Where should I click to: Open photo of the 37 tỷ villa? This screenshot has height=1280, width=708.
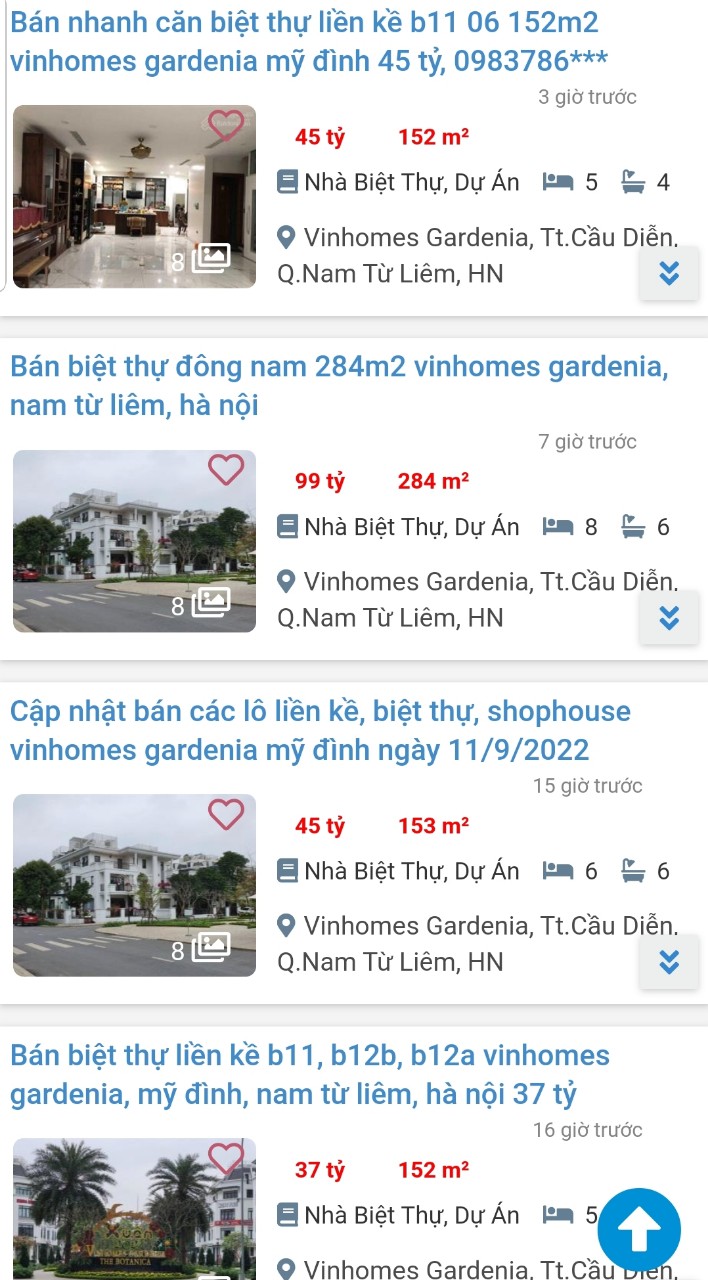[134, 1215]
